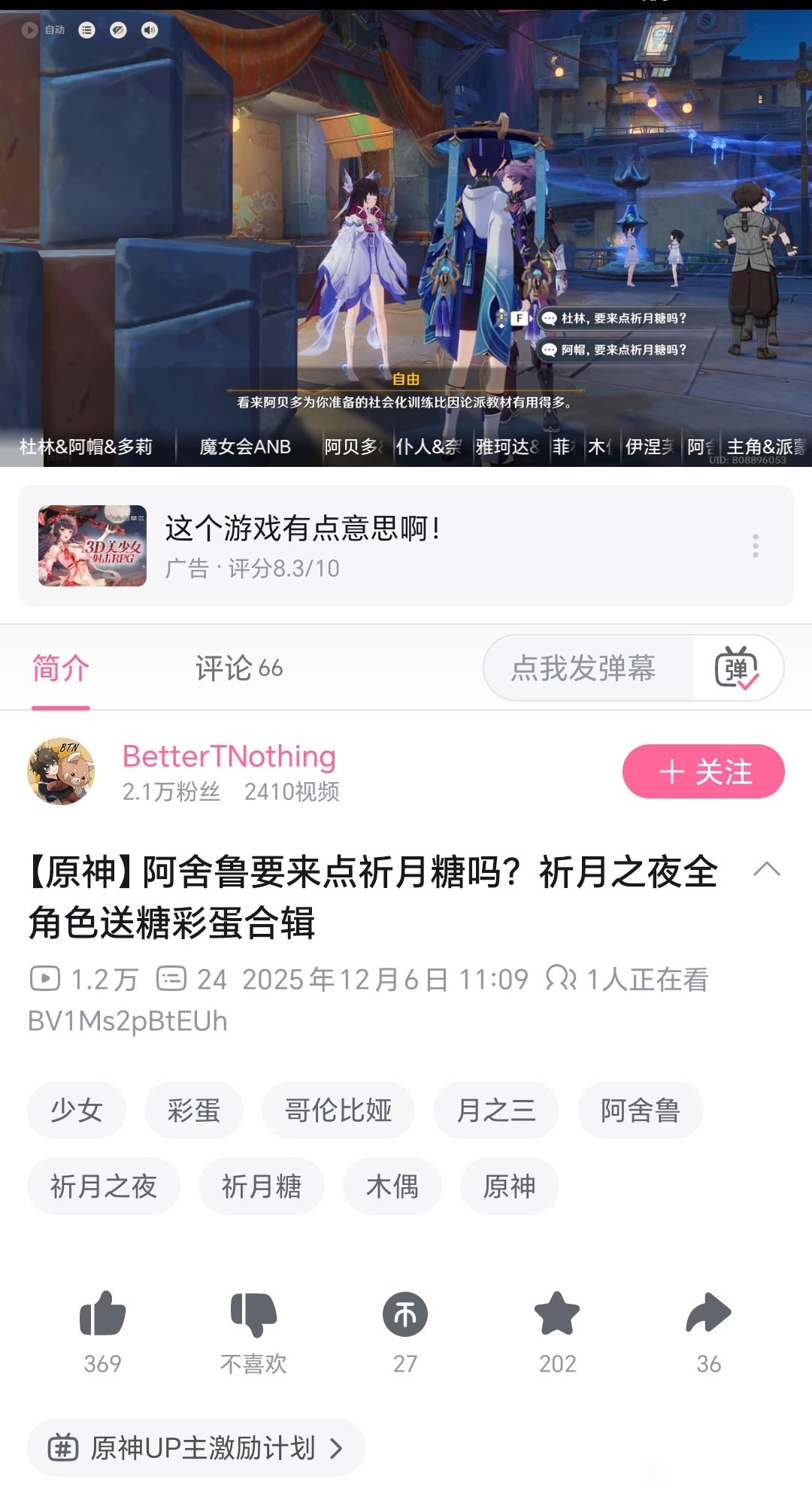Tap the 不喜欢 dislike icon
This screenshot has height=1494, width=812.
pyautogui.click(x=254, y=1315)
